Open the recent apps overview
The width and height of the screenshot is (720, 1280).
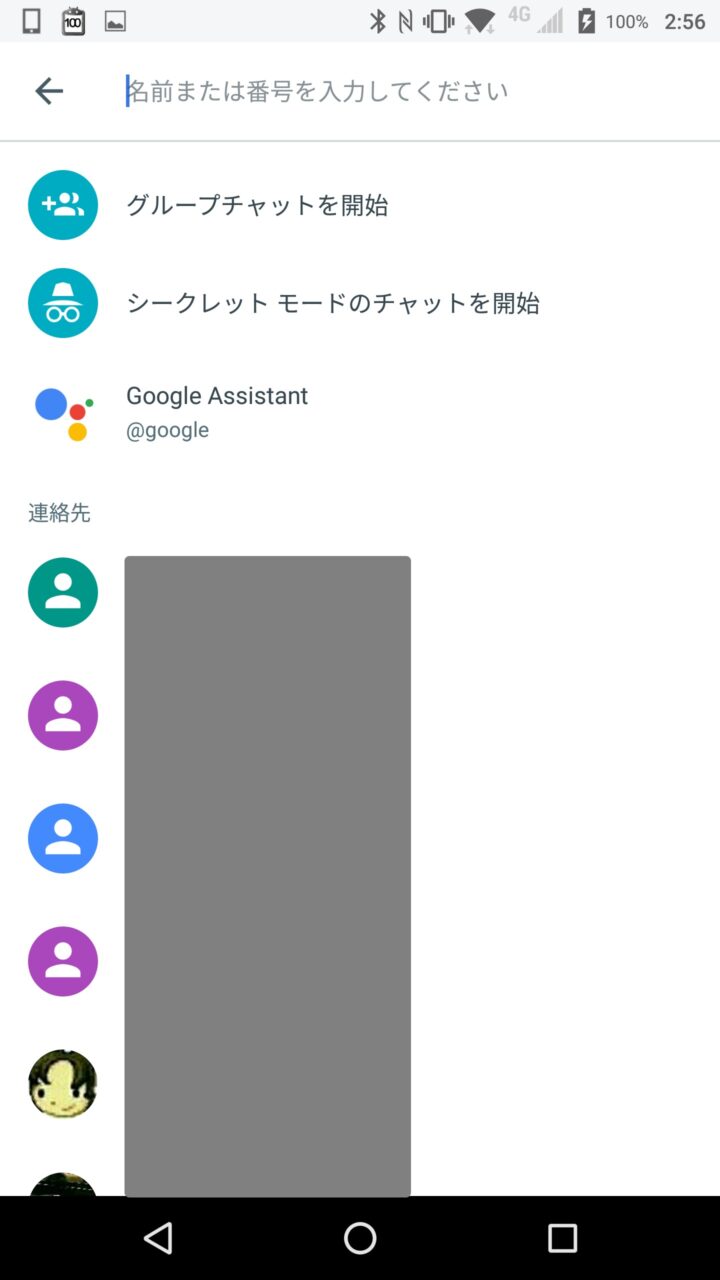[x=563, y=1238]
